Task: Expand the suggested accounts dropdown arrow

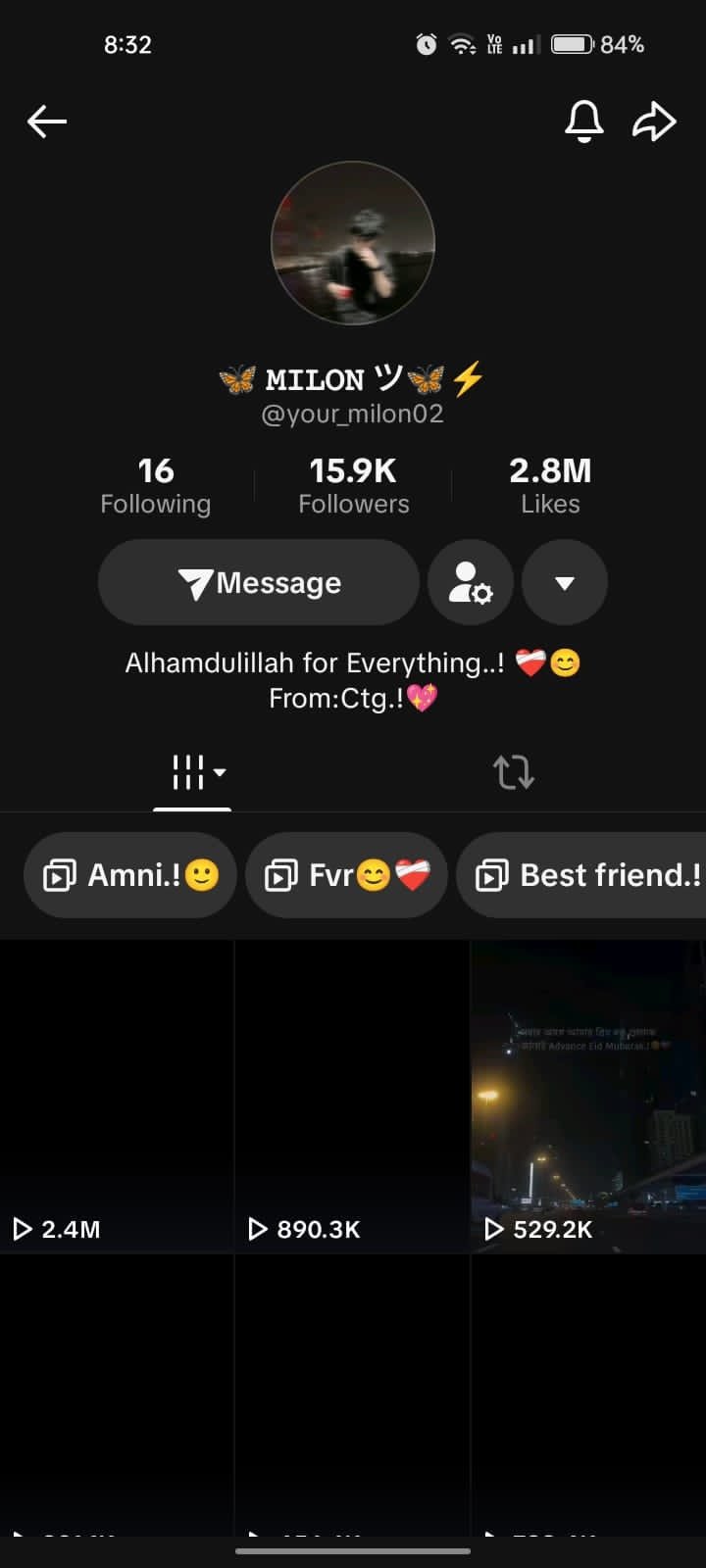Action: [x=565, y=582]
